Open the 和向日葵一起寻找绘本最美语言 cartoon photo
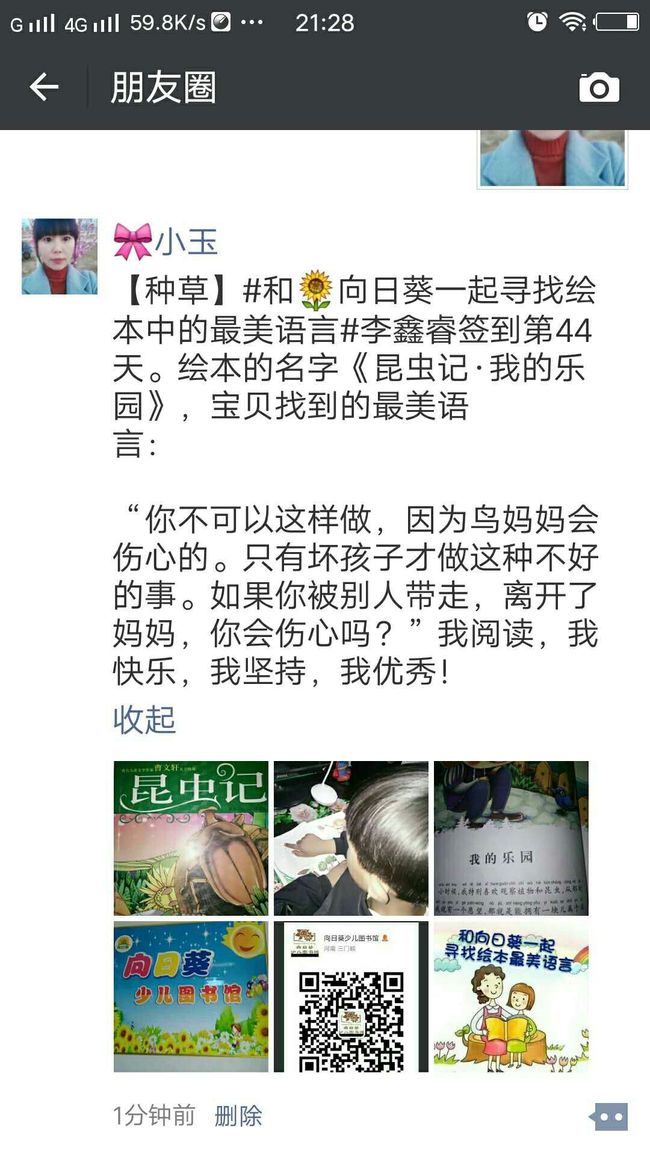Image resolution: width=650 pixels, height=1156 pixels. tap(511, 996)
